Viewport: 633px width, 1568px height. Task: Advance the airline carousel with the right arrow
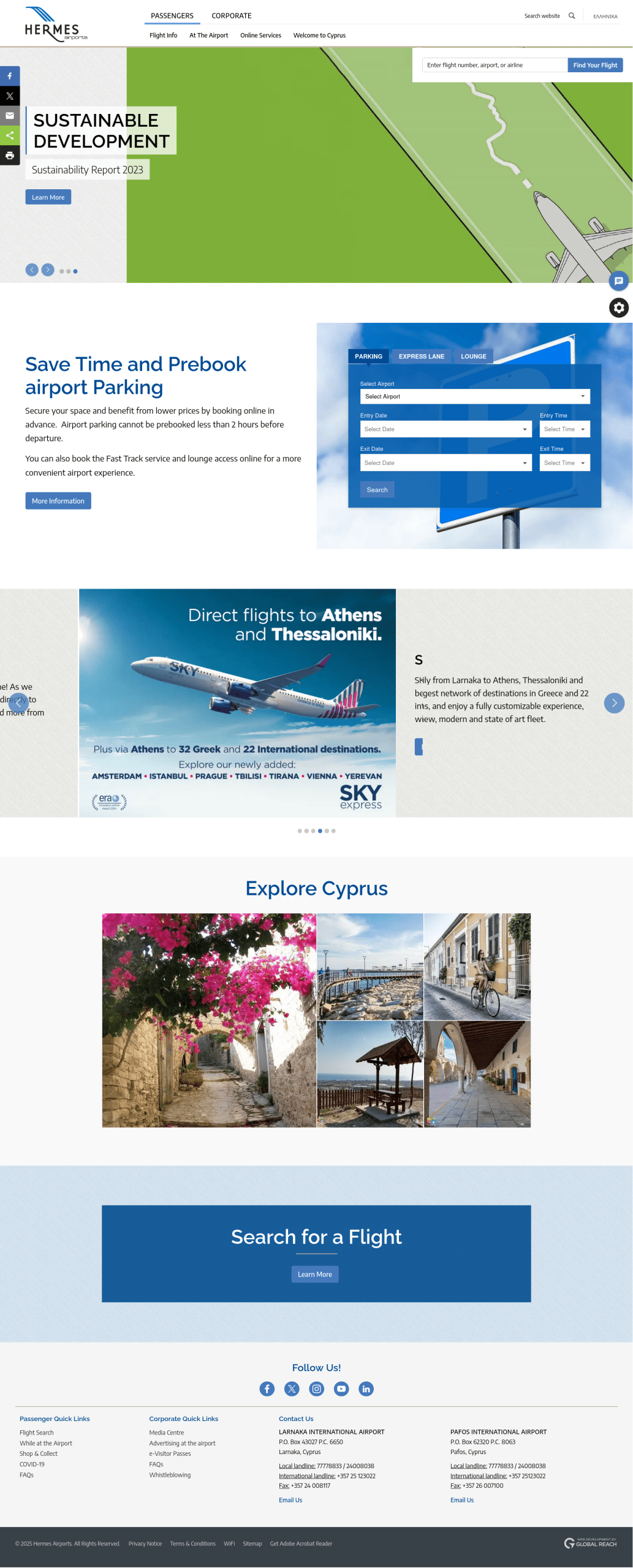pos(613,703)
